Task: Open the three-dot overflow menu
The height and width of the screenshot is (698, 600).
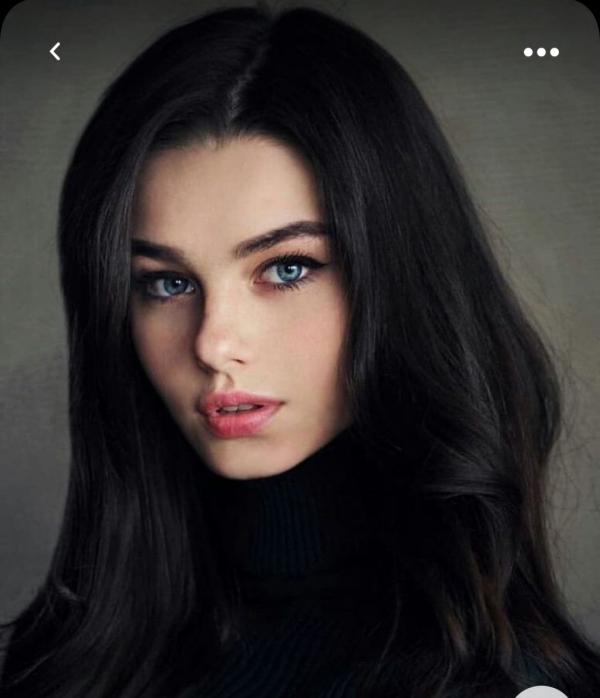Action: coord(541,52)
